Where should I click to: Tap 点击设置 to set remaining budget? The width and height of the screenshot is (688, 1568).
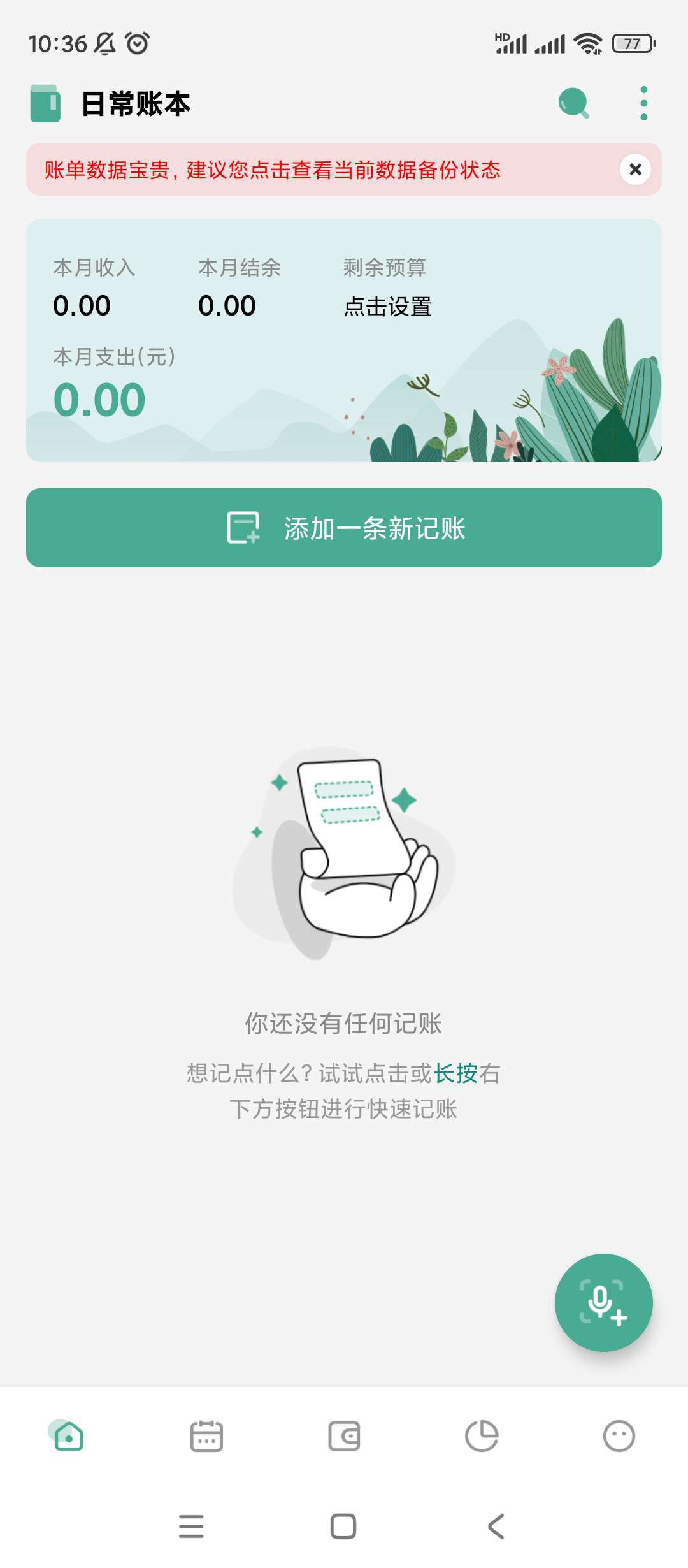pos(387,307)
